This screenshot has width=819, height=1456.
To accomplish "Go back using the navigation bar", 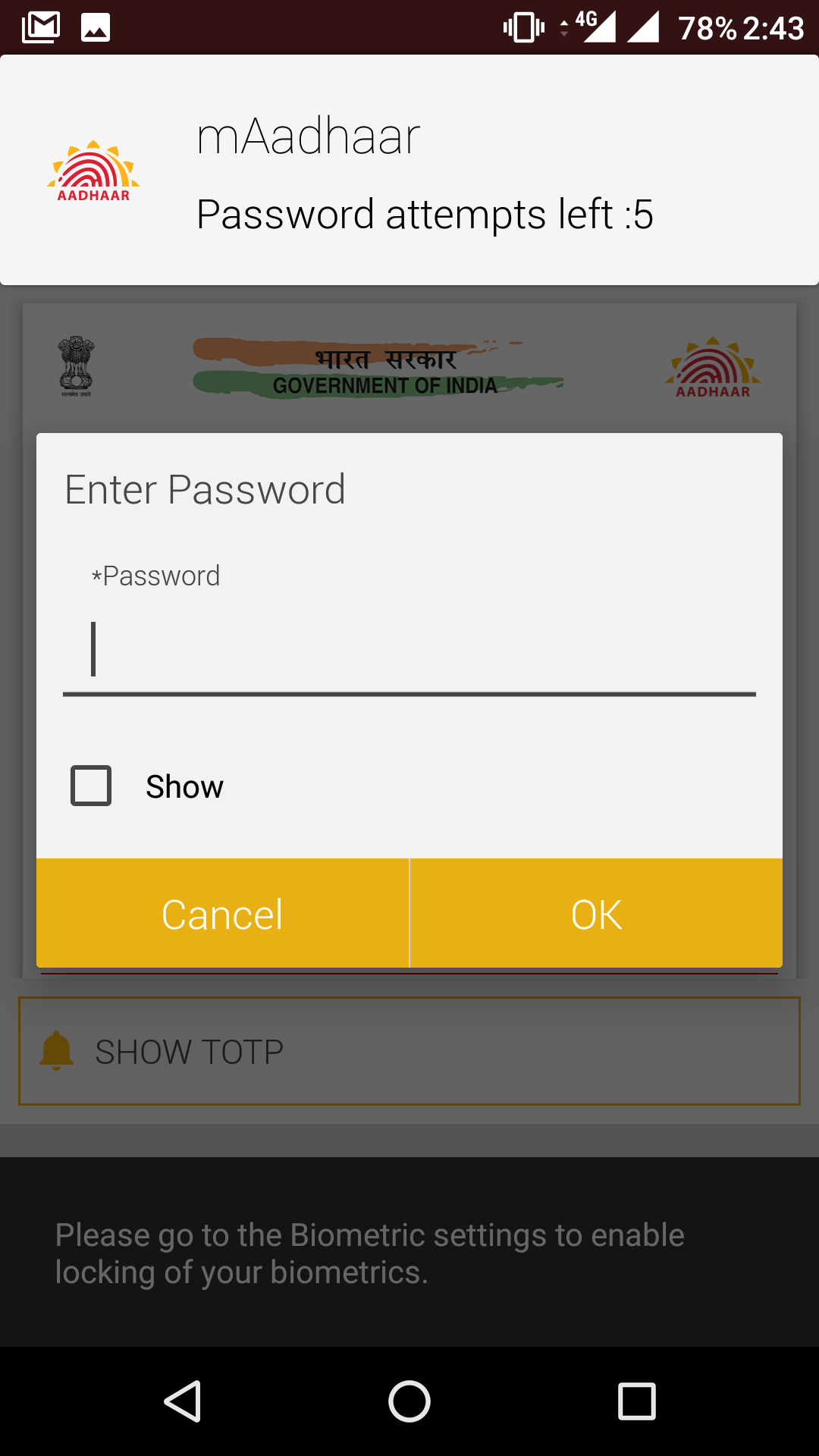I will click(x=183, y=1401).
